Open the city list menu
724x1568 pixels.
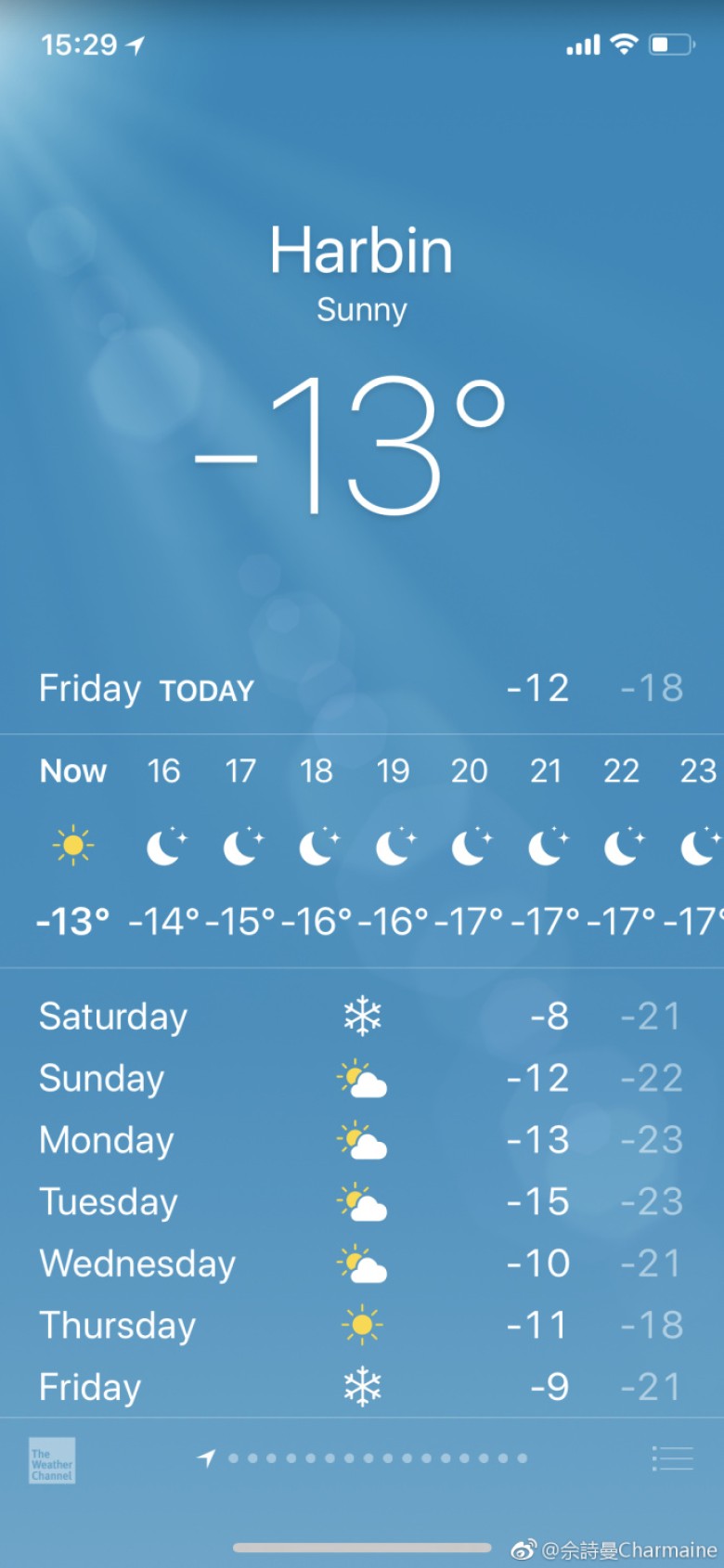coord(672,1458)
